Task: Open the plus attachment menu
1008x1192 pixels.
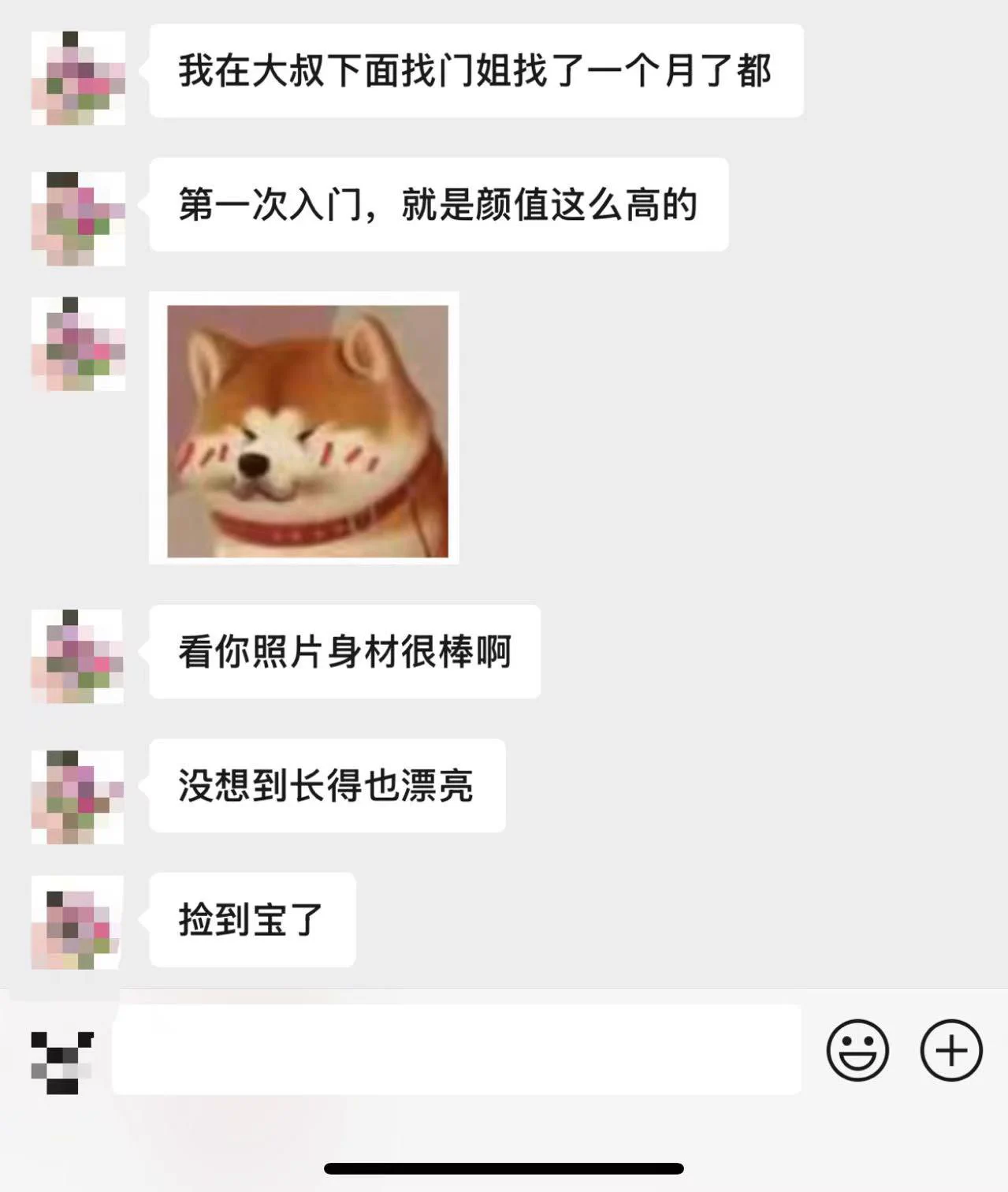Action: click(951, 1050)
